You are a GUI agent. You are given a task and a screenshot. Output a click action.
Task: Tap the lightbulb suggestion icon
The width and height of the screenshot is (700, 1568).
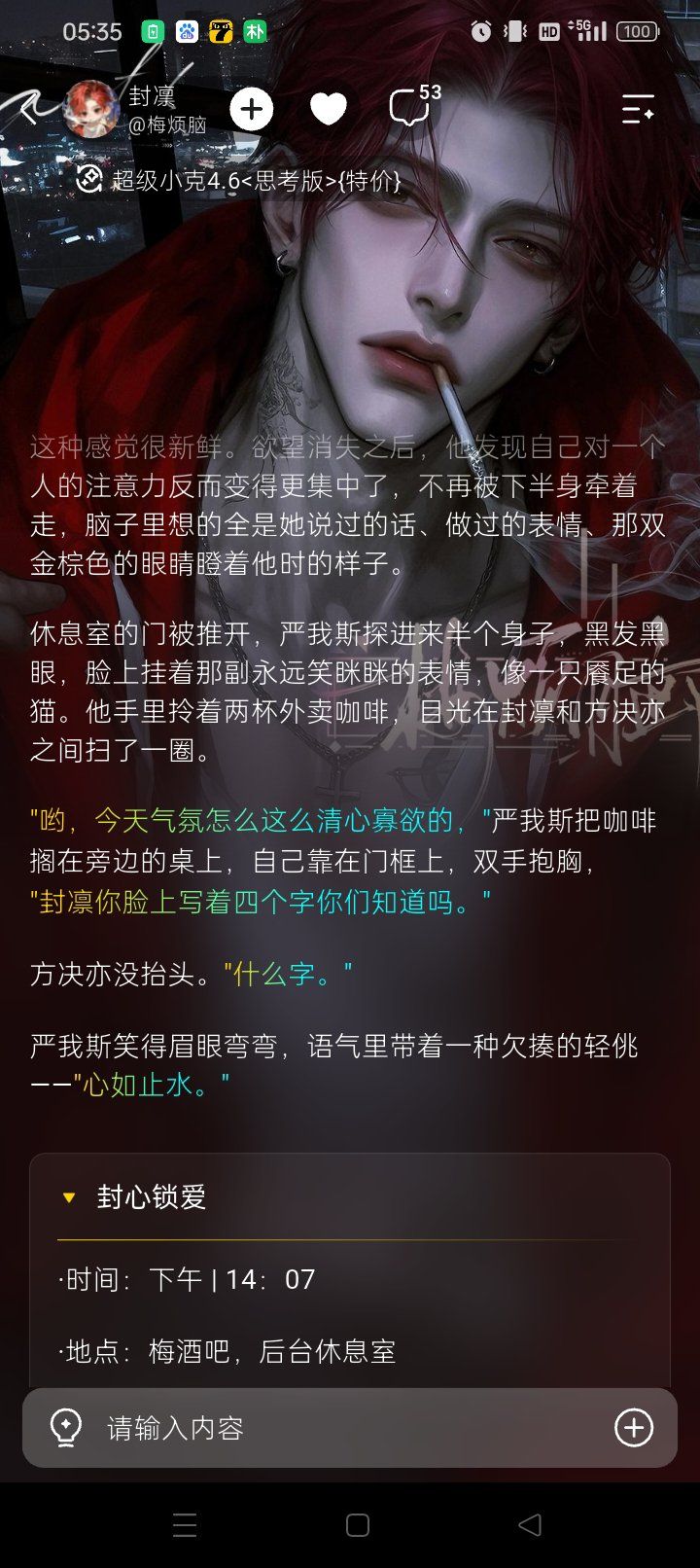(65, 1428)
